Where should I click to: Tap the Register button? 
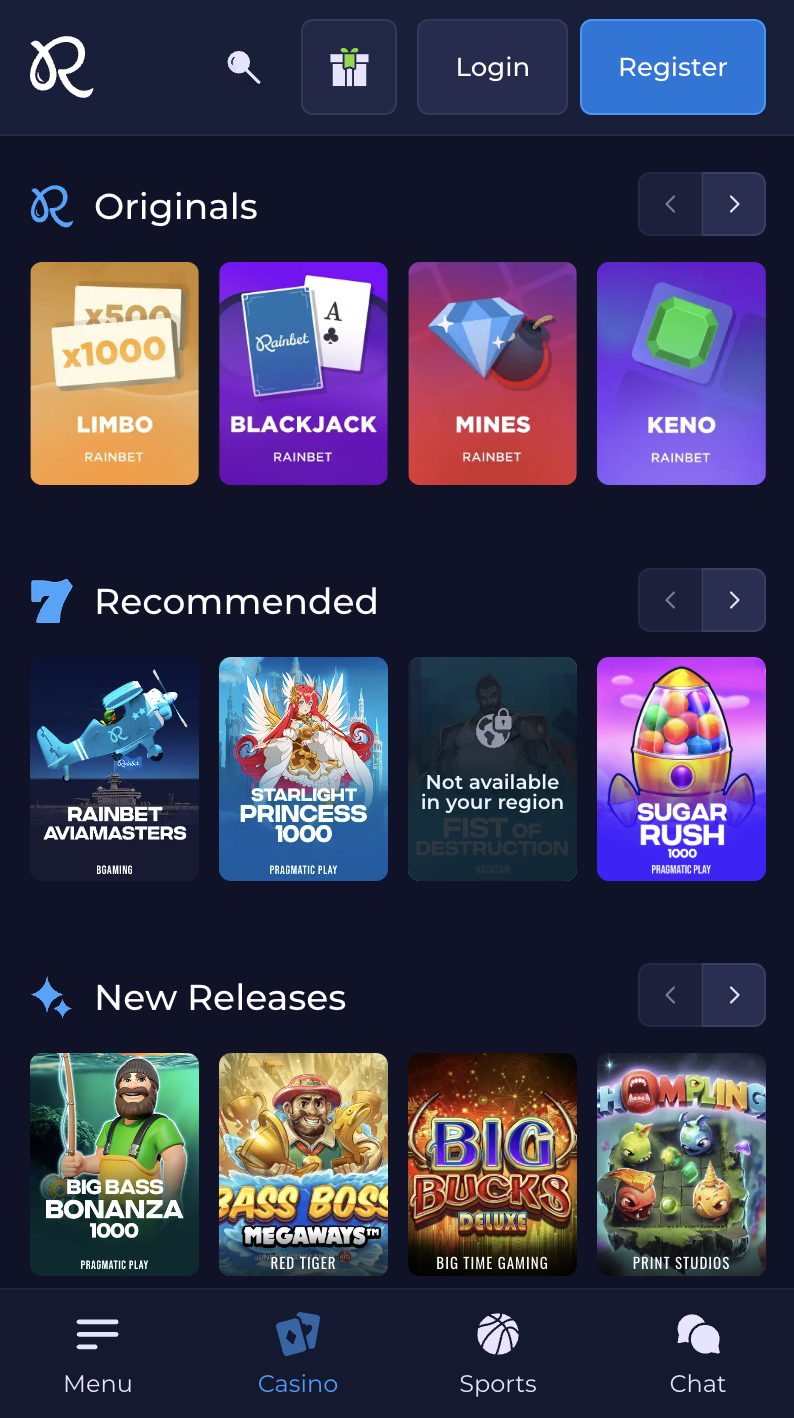tap(672, 67)
